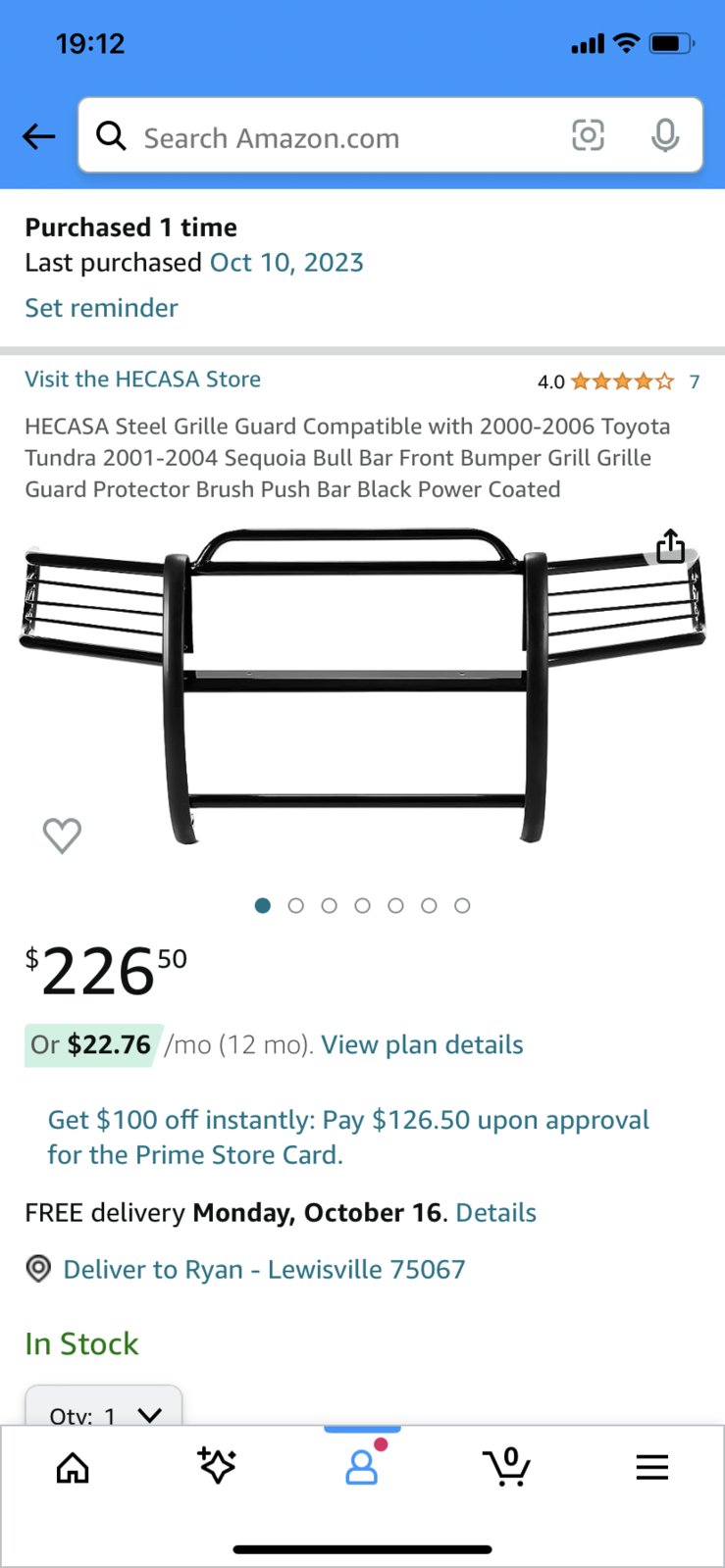Open the hamburger menu tab
Screen dimensions: 725x1568
(652, 1467)
